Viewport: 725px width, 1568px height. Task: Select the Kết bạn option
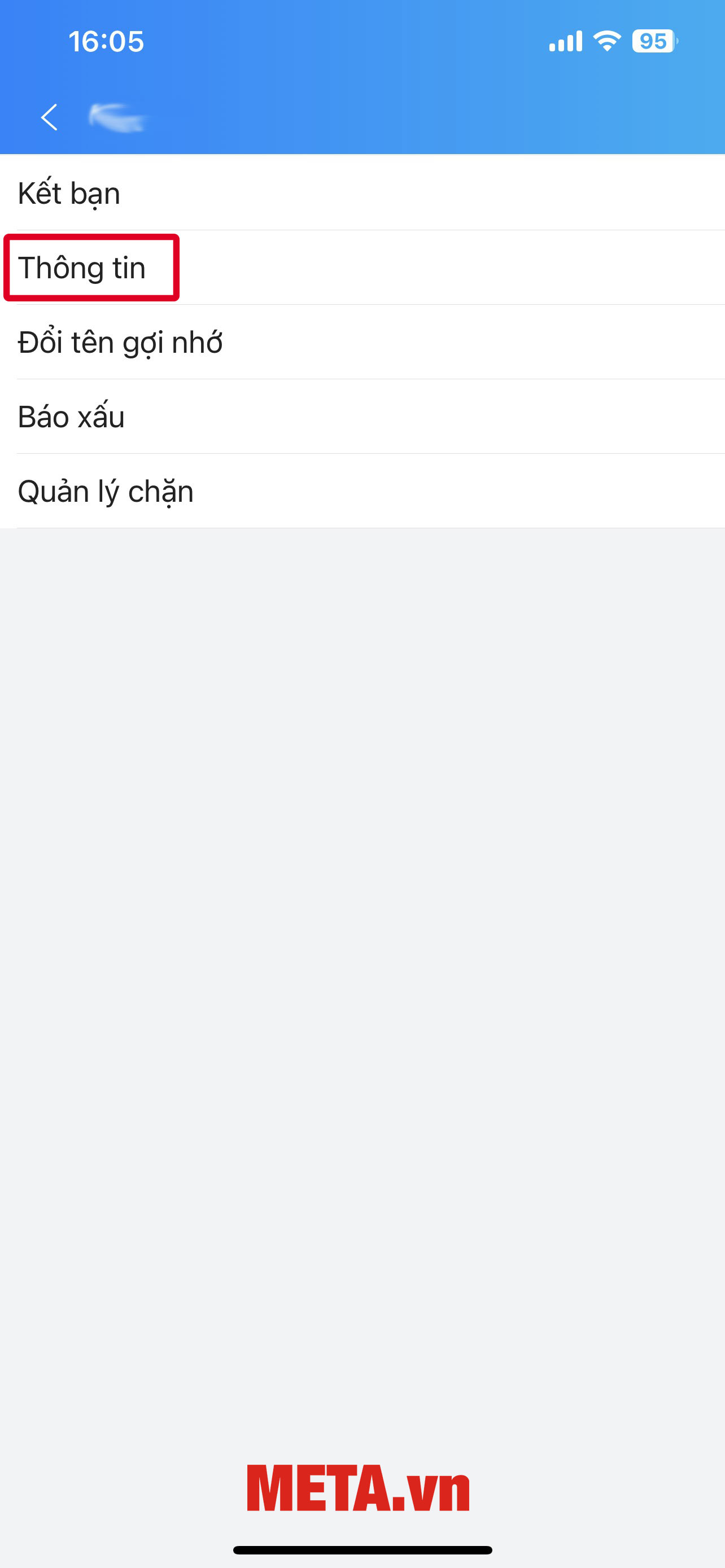pos(69,193)
